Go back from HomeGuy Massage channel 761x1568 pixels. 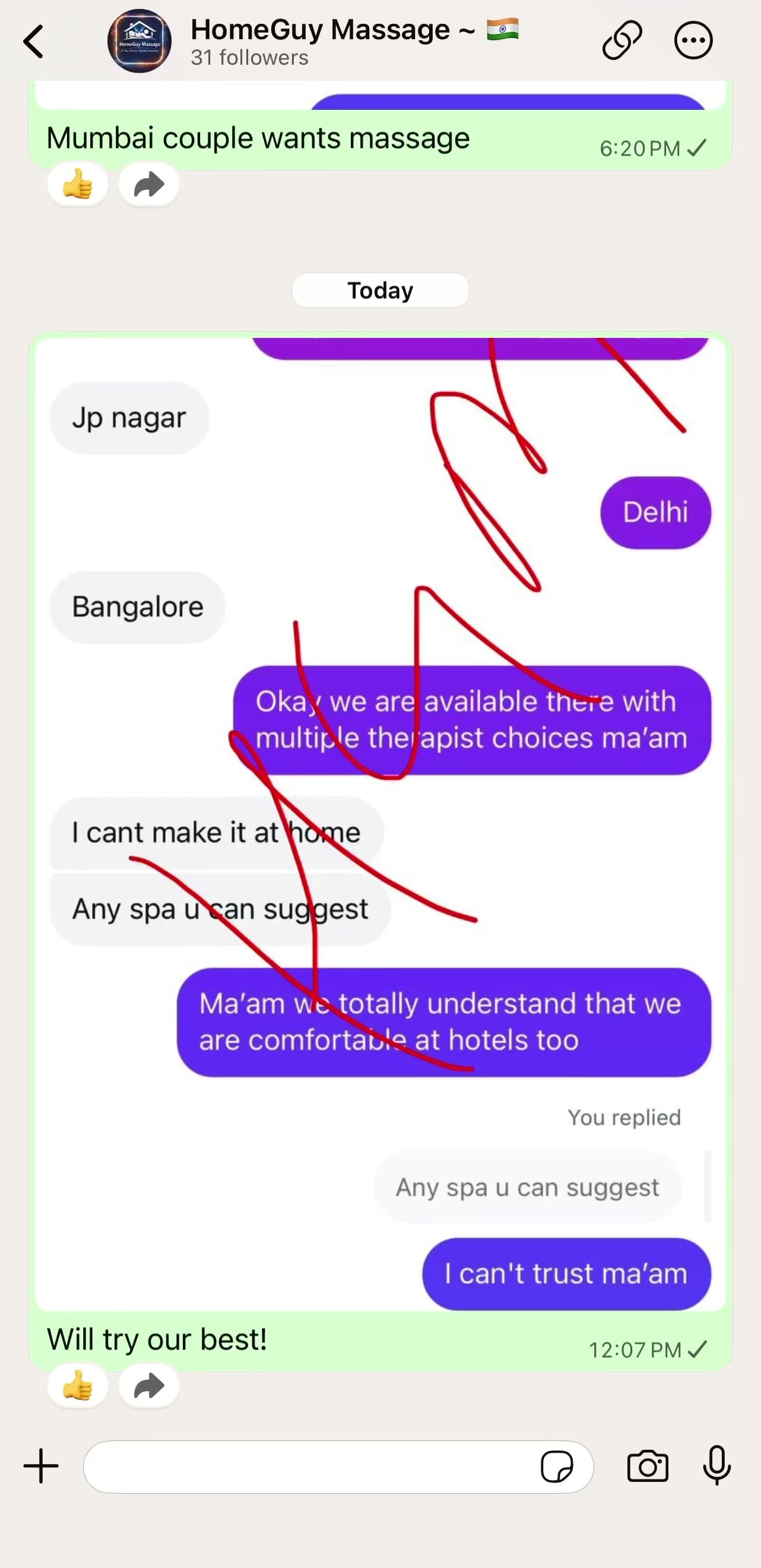(x=34, y=42)
